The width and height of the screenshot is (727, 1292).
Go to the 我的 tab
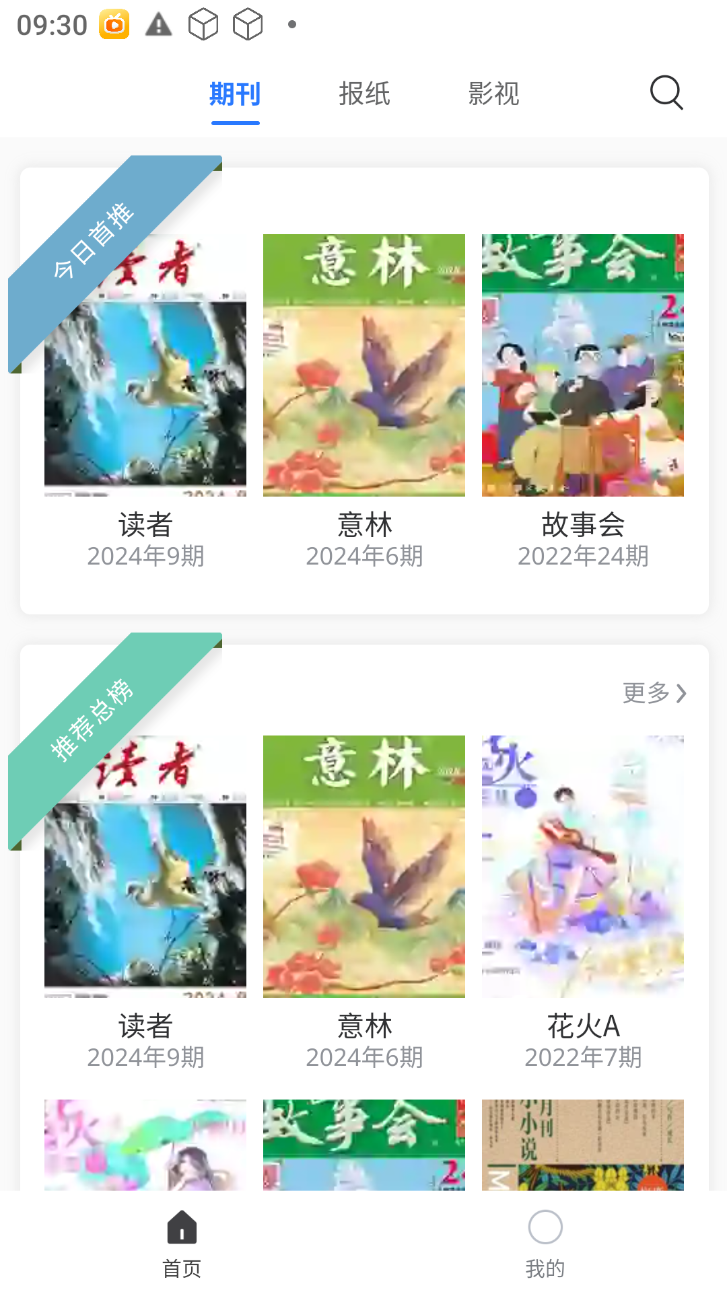click(545, 1243)
